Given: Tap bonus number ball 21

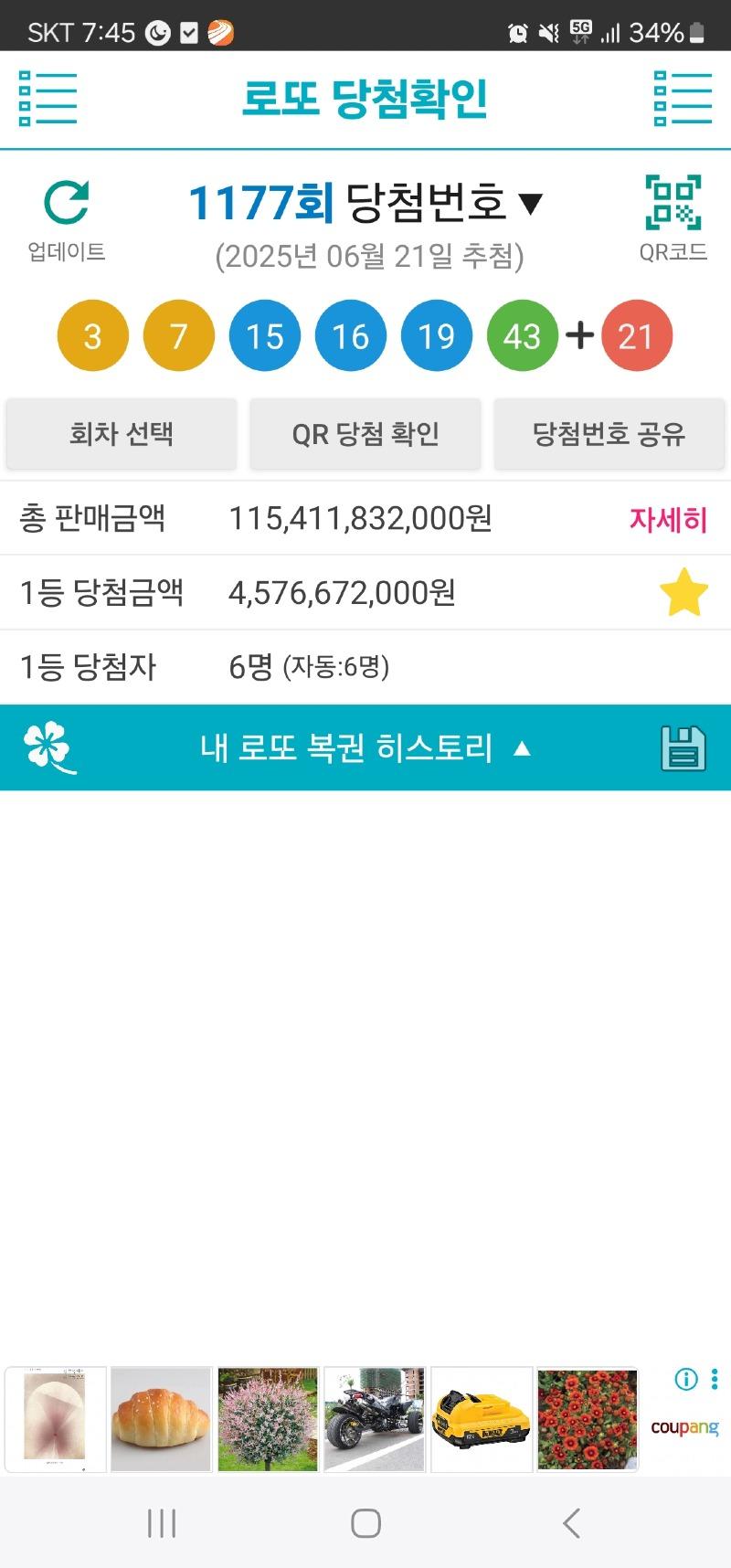Looking at the screenshot, I should pyautogui.click(x=638, y=335).
